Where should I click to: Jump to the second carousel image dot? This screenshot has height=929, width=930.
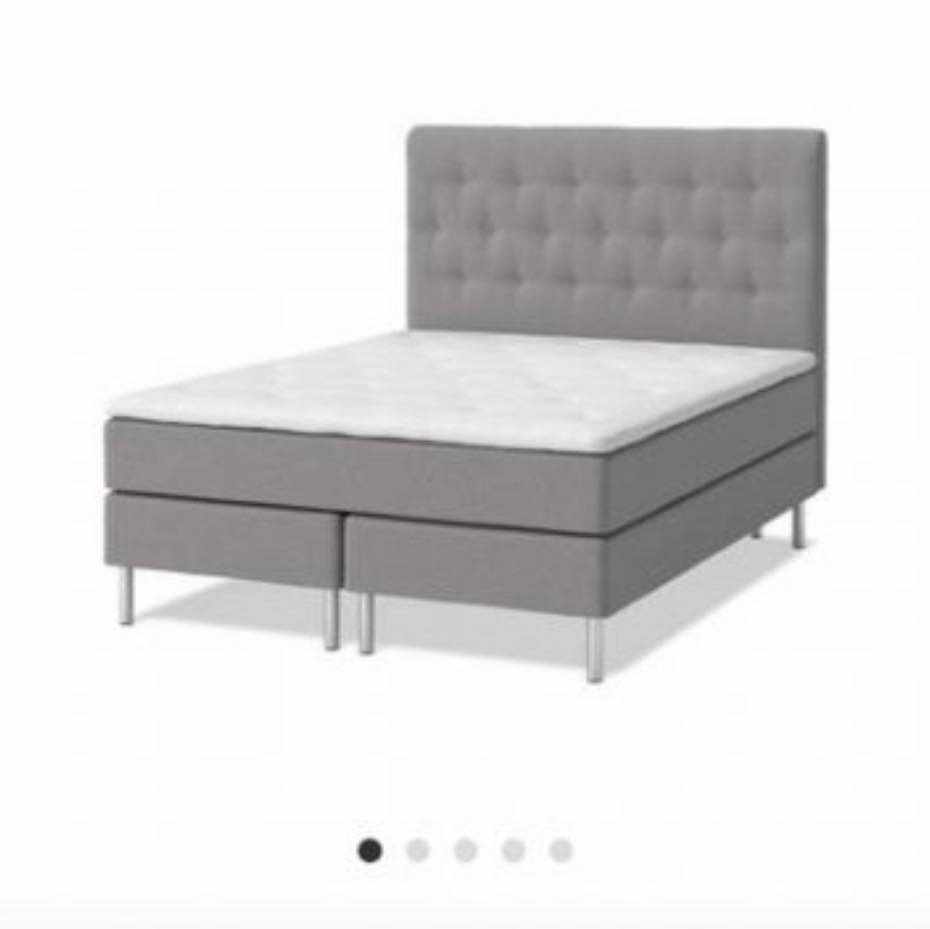click(418, 851)
